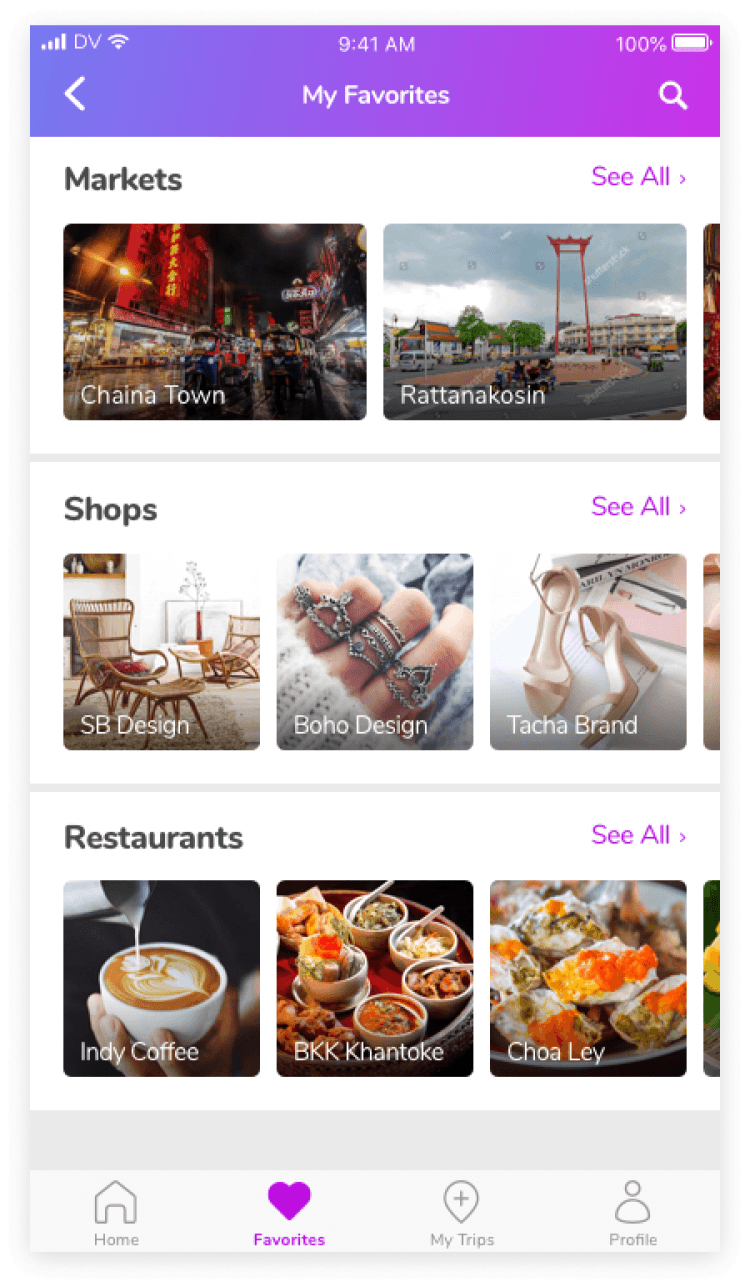The height and width of the screenshot is (1288, 750).
Task: See all favorite Markets
Action: [638, 177]
